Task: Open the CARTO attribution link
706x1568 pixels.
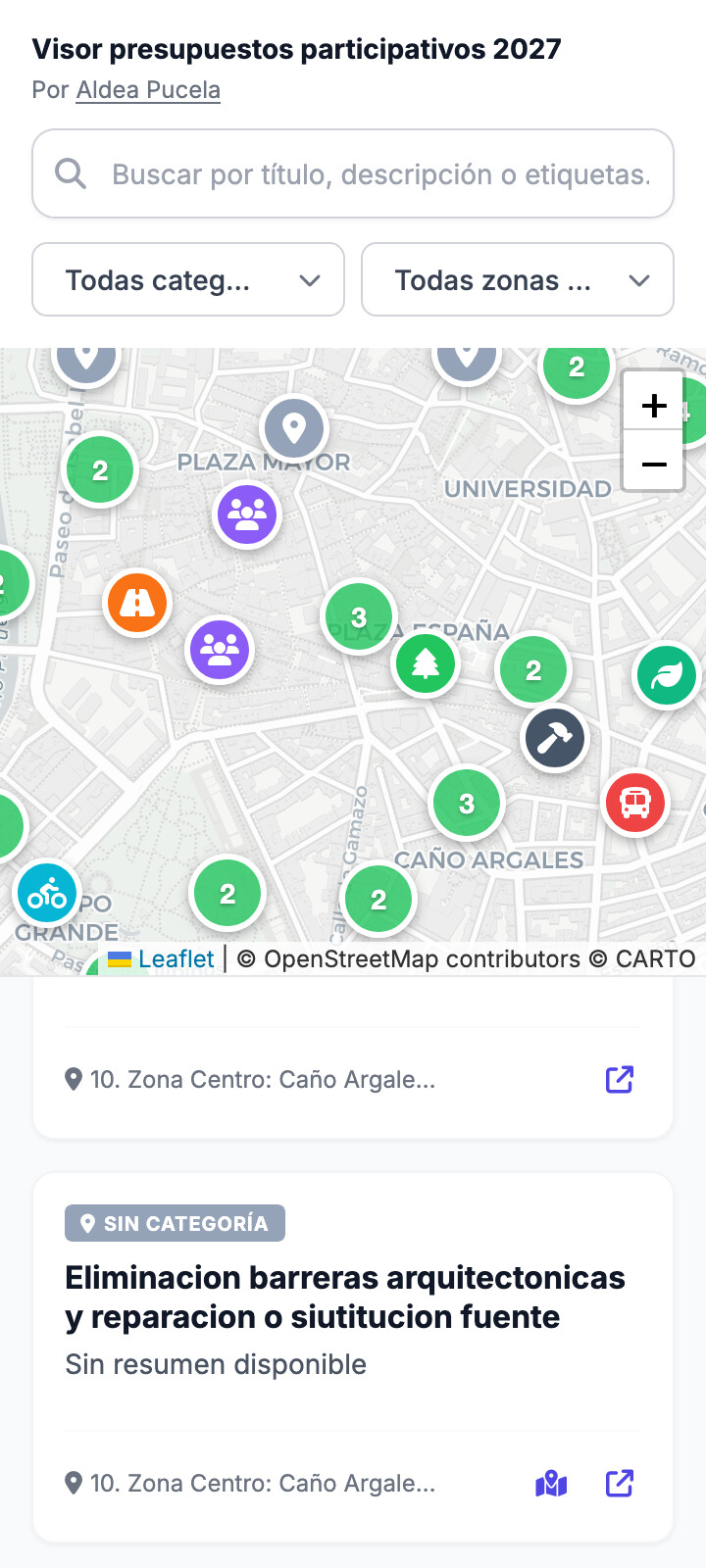Action: coord(655,959)
